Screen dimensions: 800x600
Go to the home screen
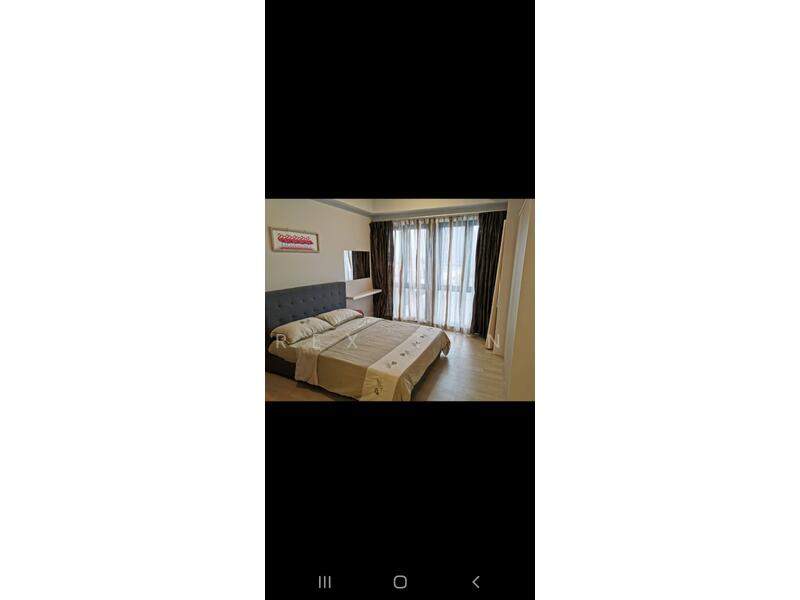[400, 582]
